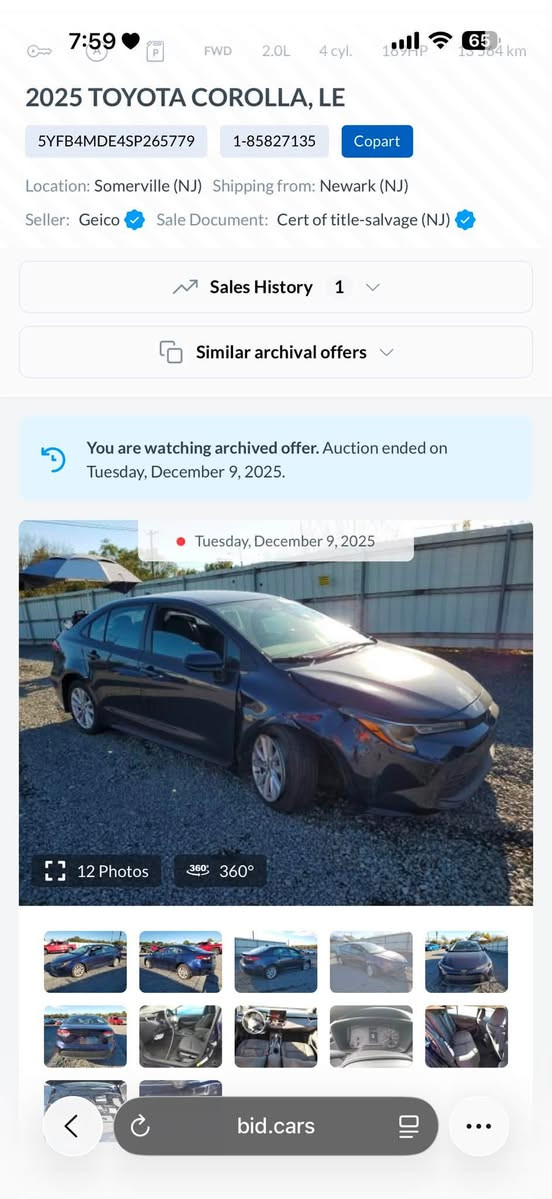The width and height of the screenshot is (552, 1199).
Task: Open the page reader menu icon
Action: tap(409, 1126)
